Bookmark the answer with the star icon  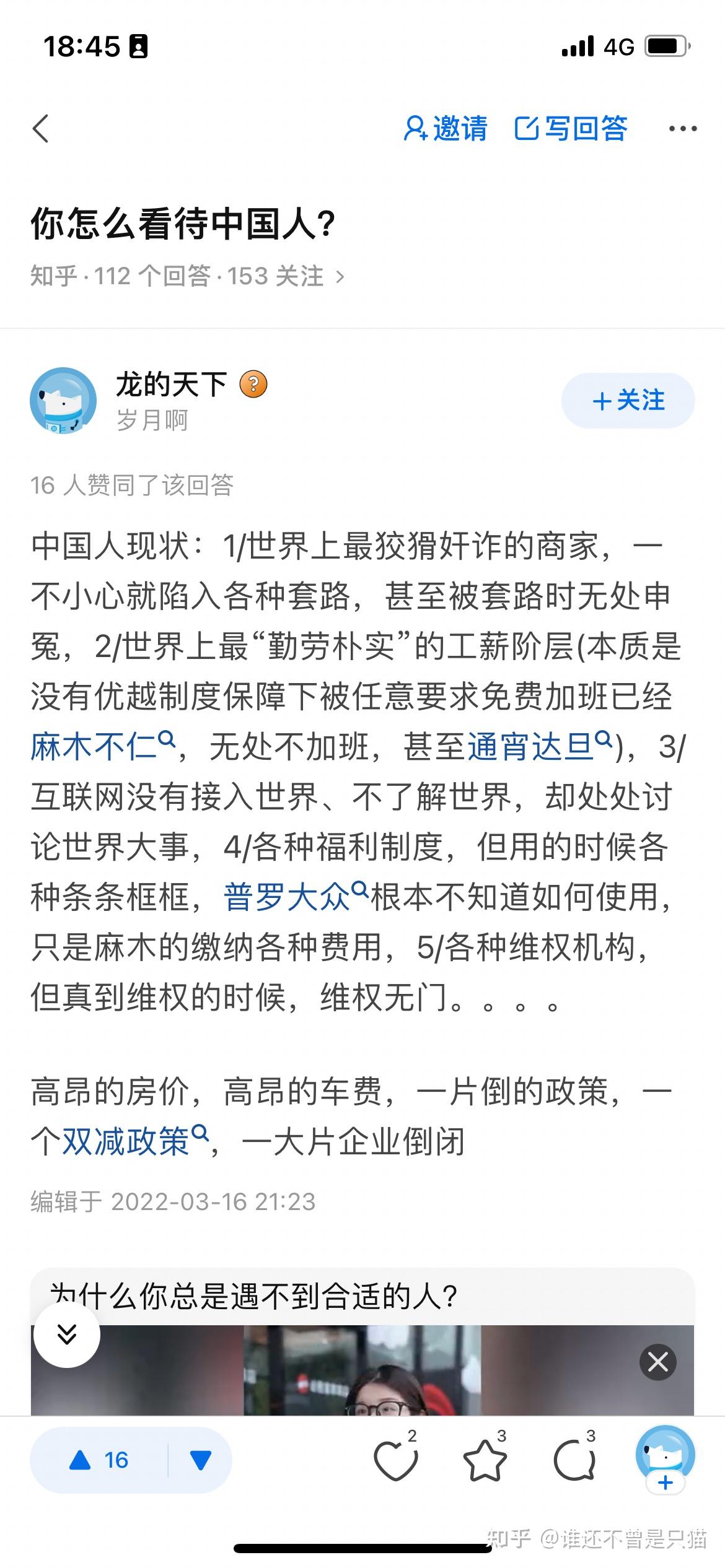[x=485, y=1460]
